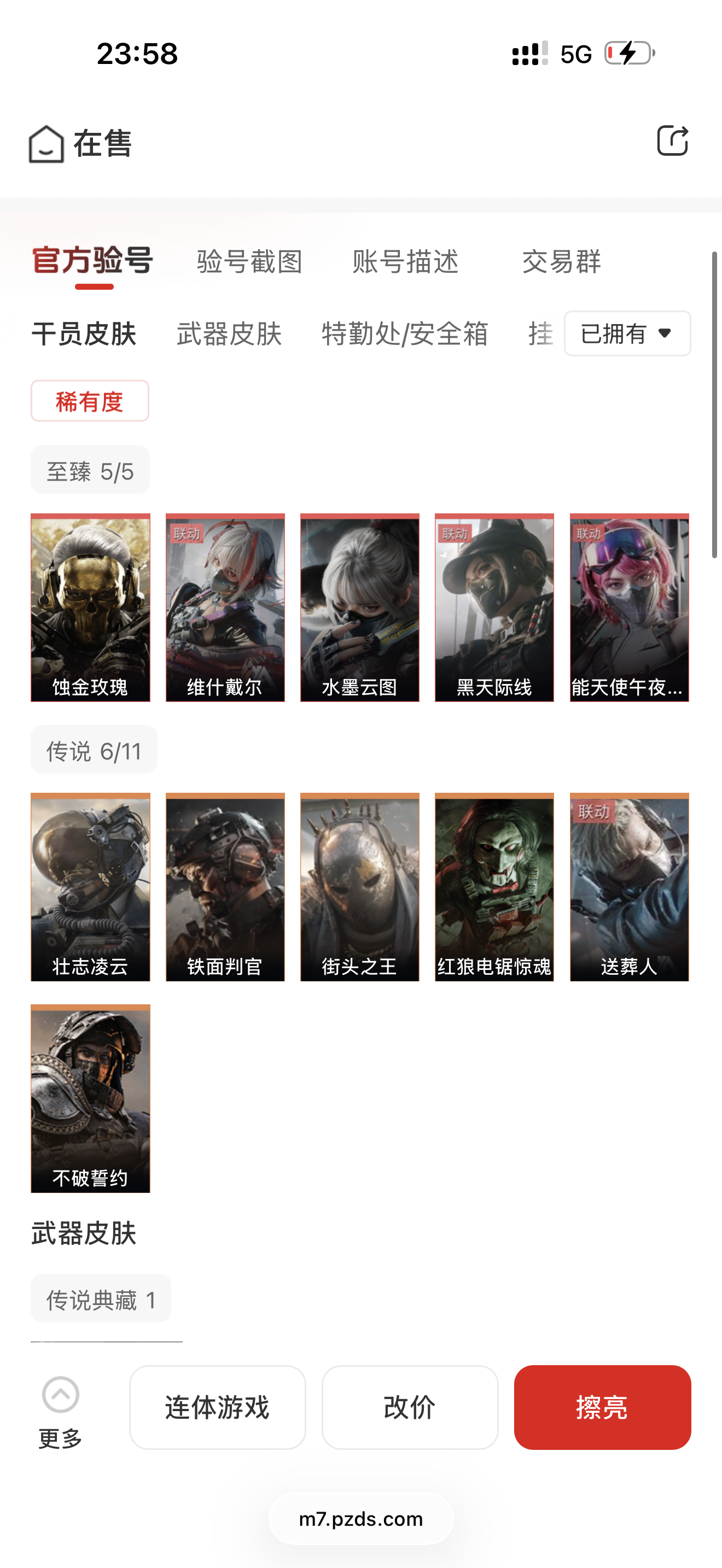Tap the 连体游戏 button
Viewport: 722px width, 1568px height.
tap(217, 1407)
